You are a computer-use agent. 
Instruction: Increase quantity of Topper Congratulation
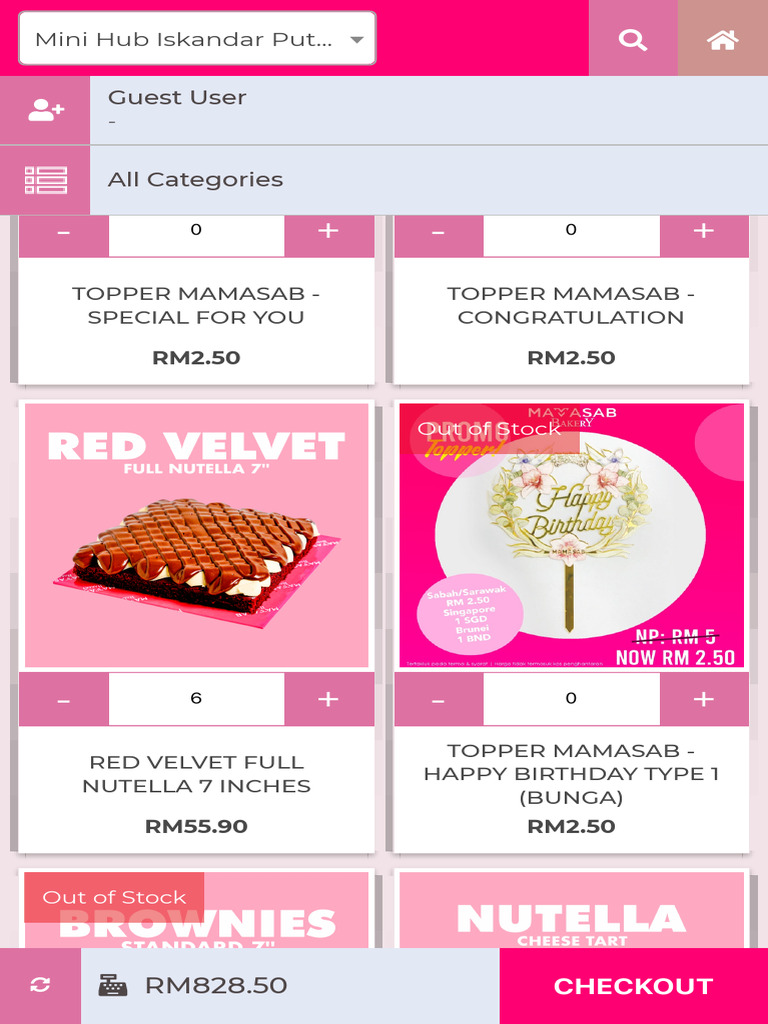(x=704, y=231)
